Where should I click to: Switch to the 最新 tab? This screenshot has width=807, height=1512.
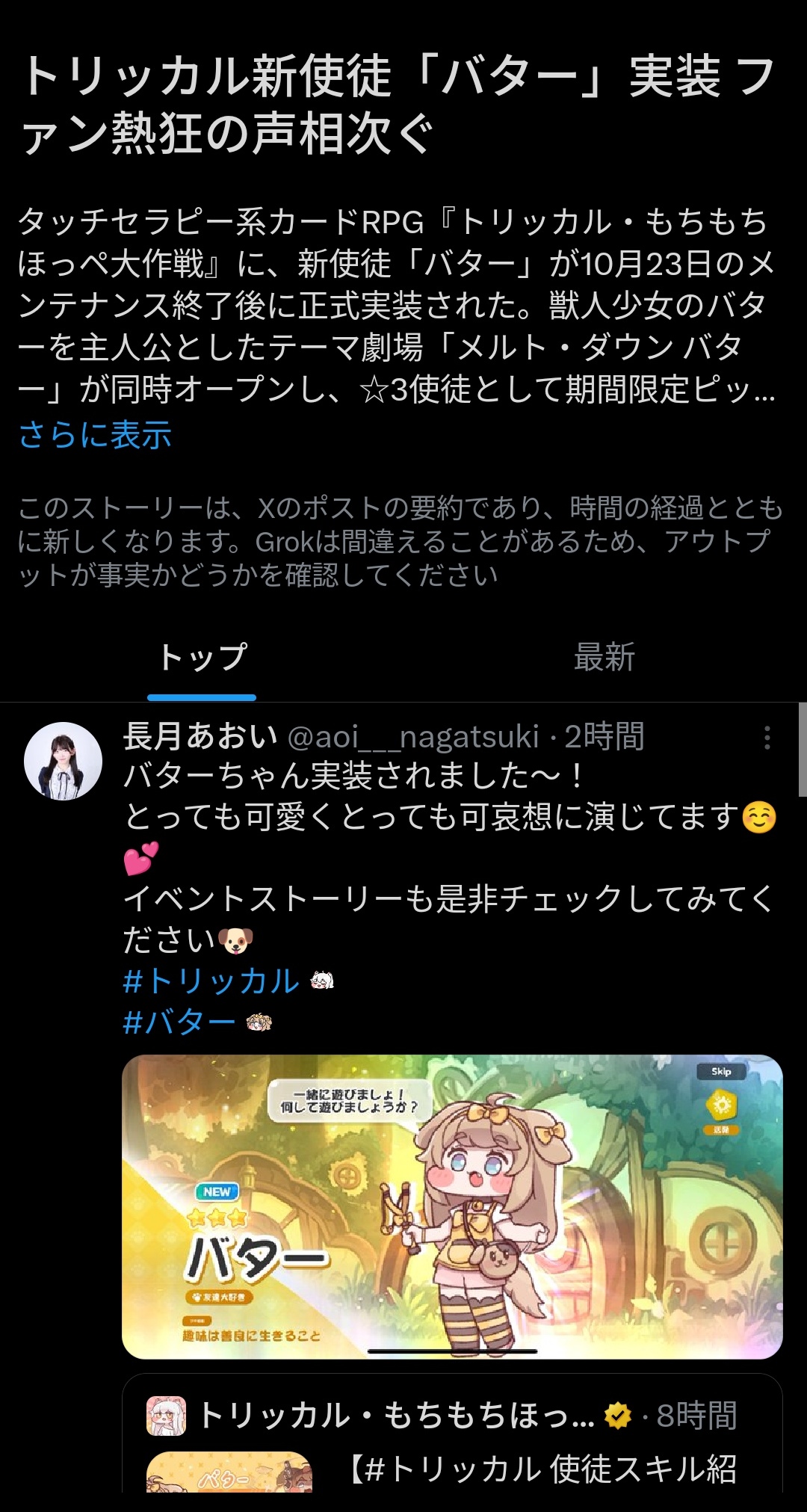coord(604,658)
